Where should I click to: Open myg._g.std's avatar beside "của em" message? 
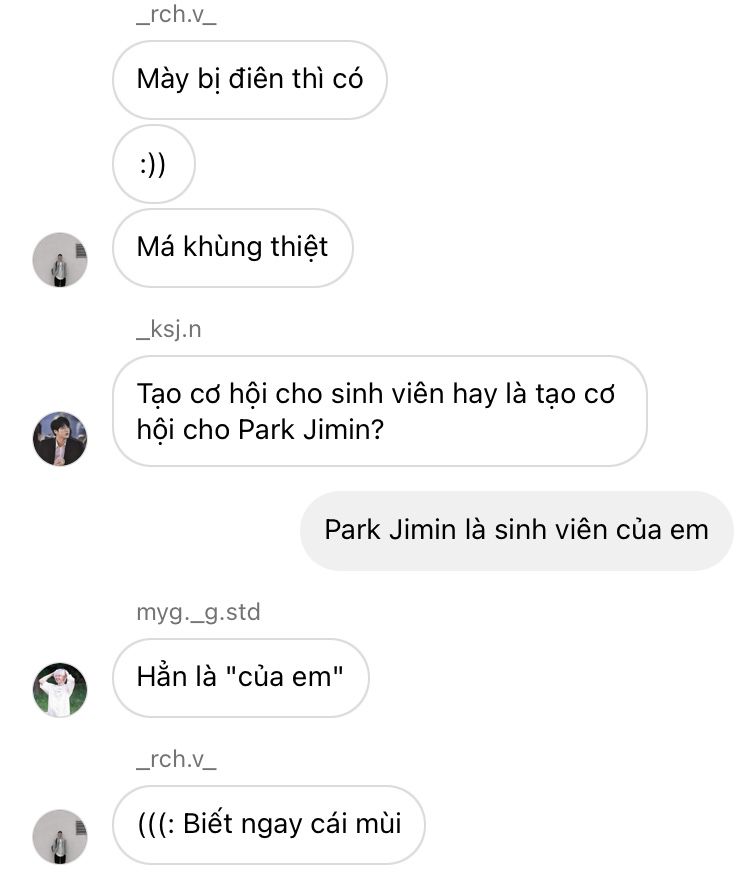tap(60, 689)
